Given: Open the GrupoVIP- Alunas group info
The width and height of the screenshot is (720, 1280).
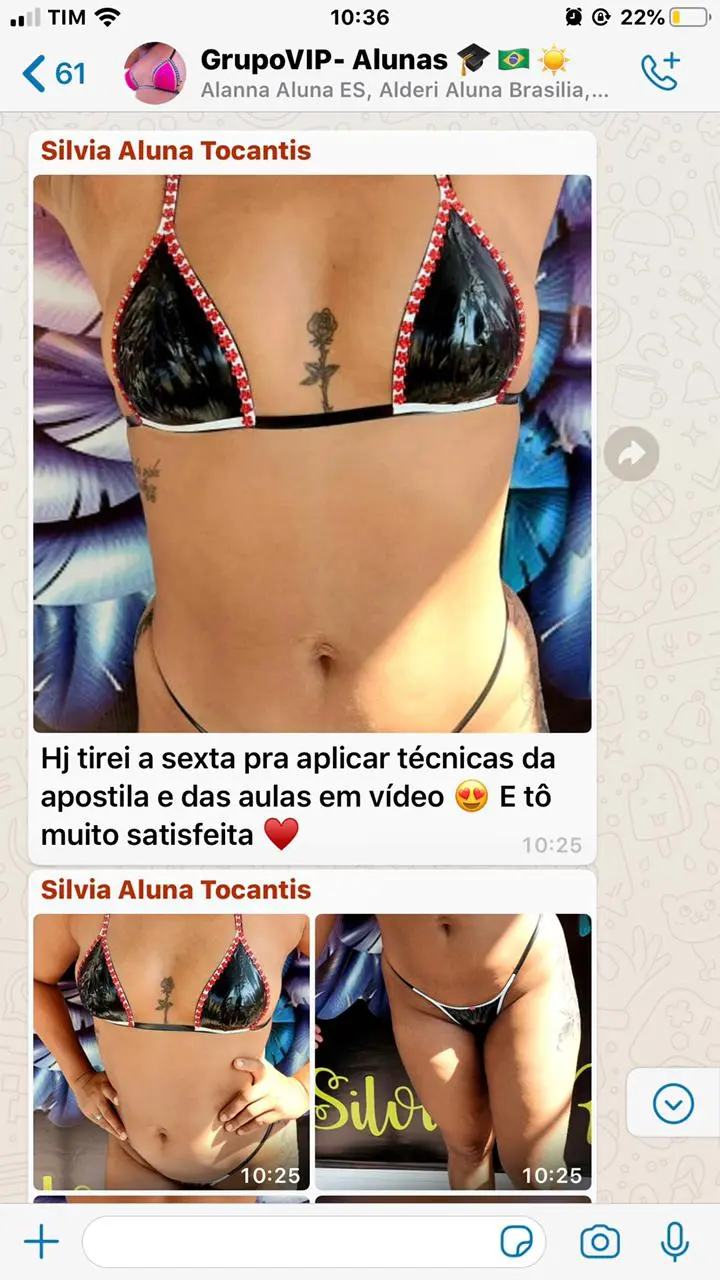Looking at the screenshot, I should pos(400,73).
